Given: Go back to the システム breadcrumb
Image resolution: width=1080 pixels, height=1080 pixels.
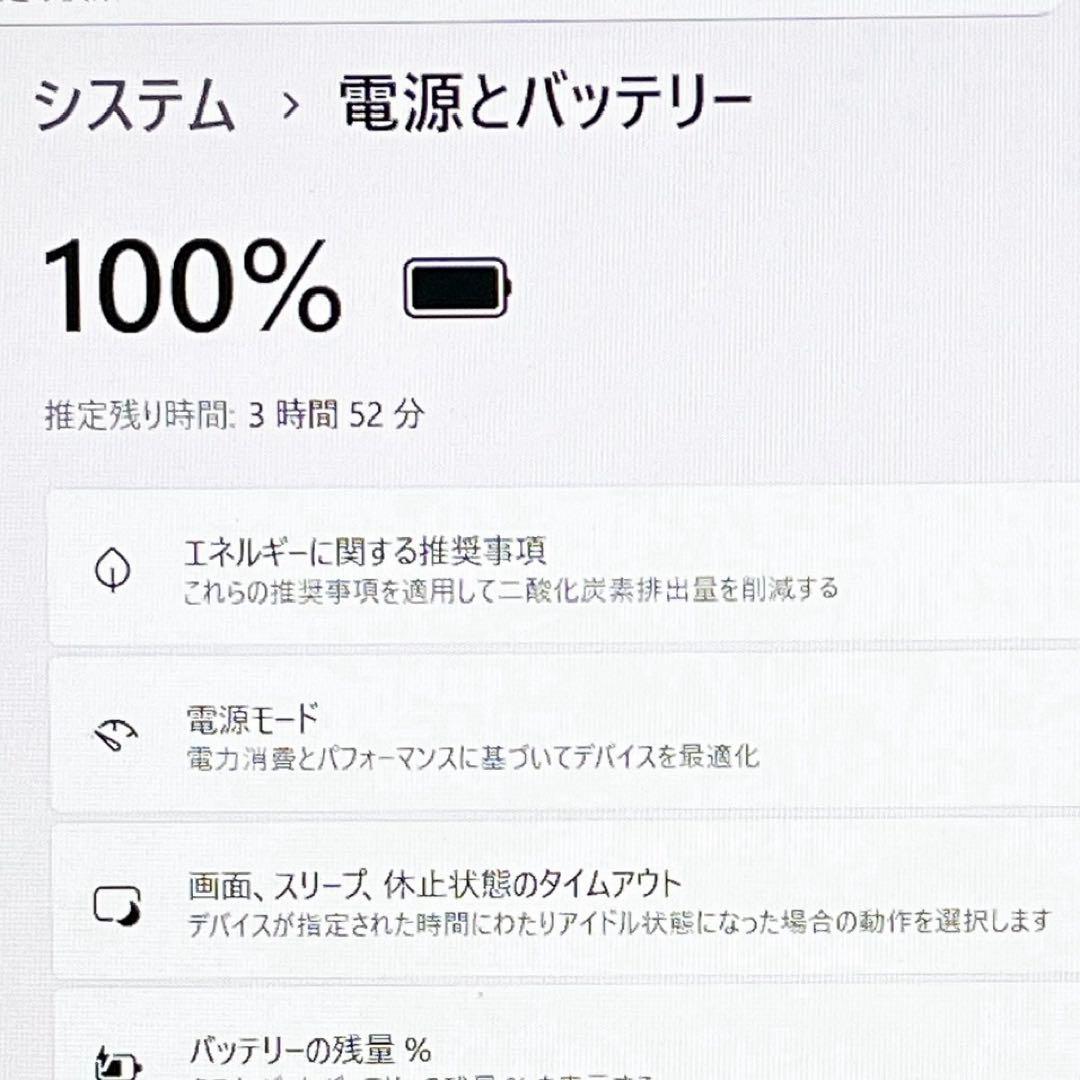Looking at the screenshot, I should click(x=135, y=106).
